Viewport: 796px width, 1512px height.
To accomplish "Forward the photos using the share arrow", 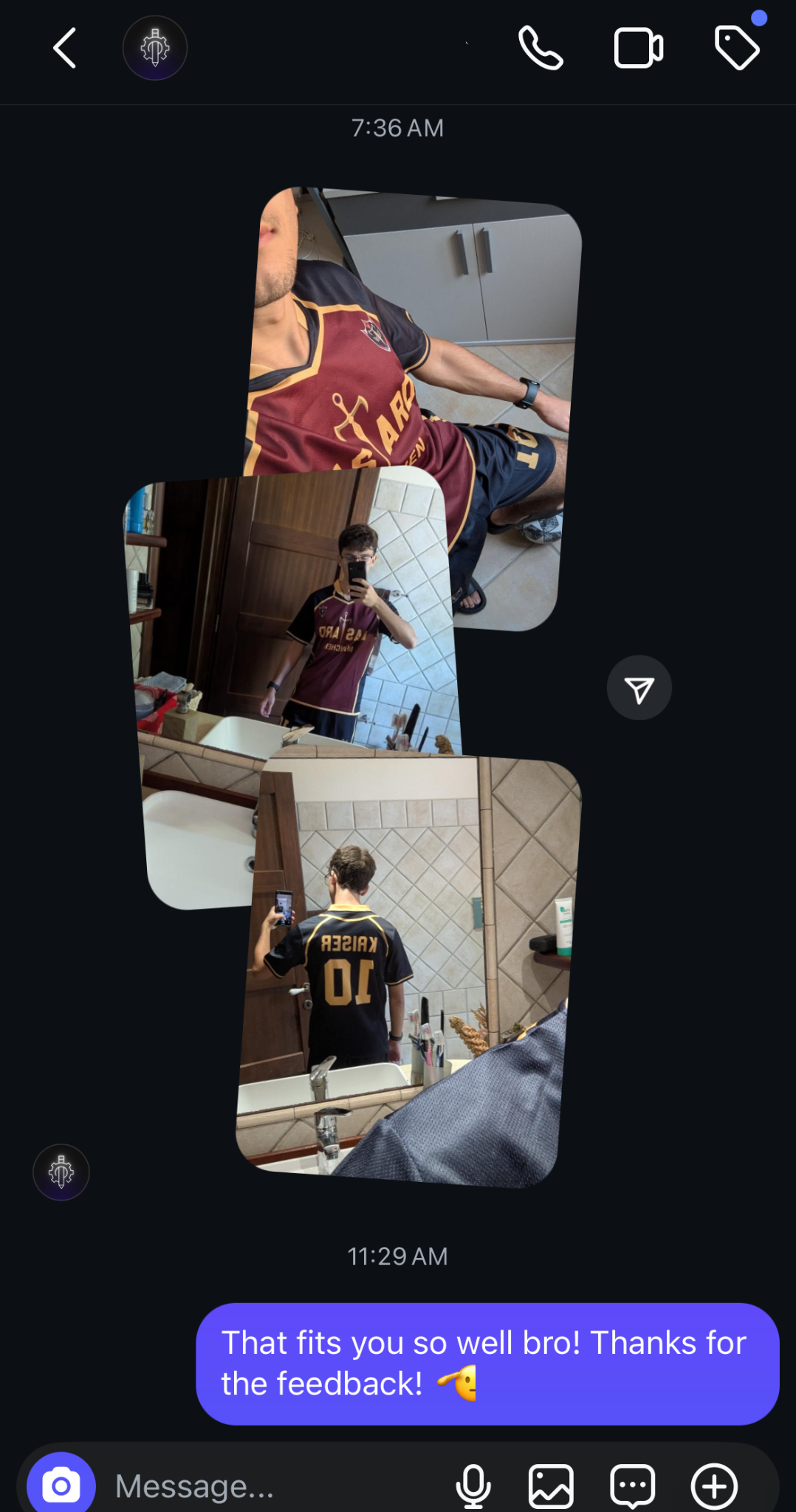I will tap(639, 688).
